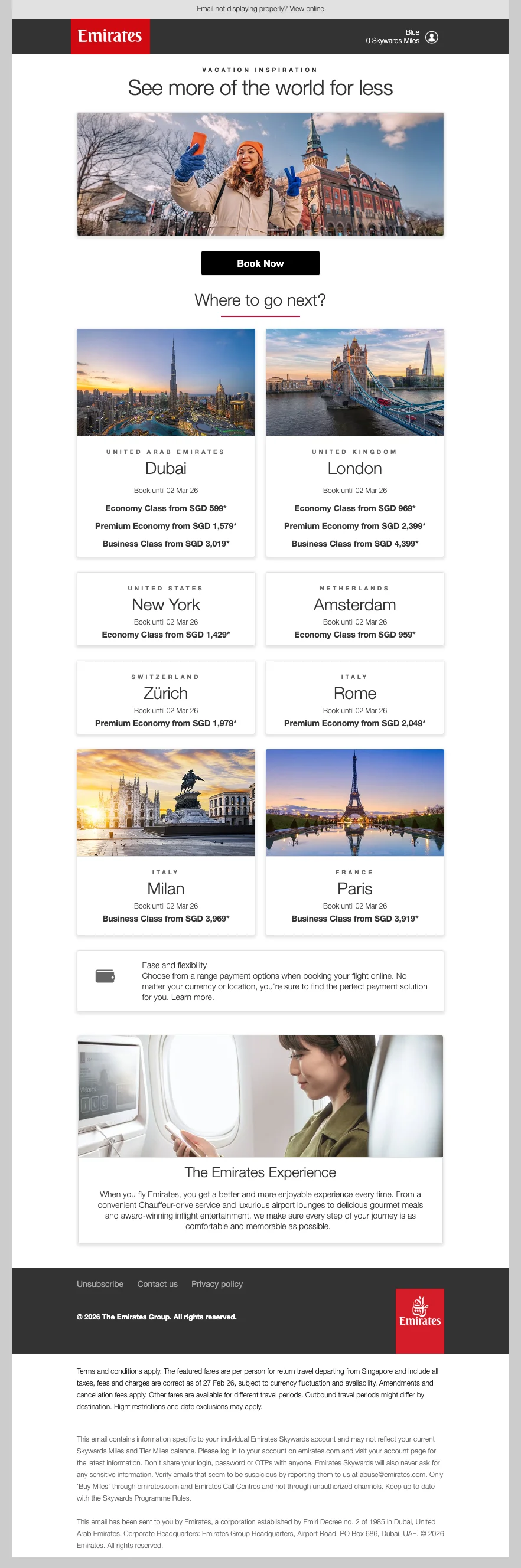Select the Amsterdam fare card
The image size is (521, 1568).
pyautogui.click(x=354, y=609)
